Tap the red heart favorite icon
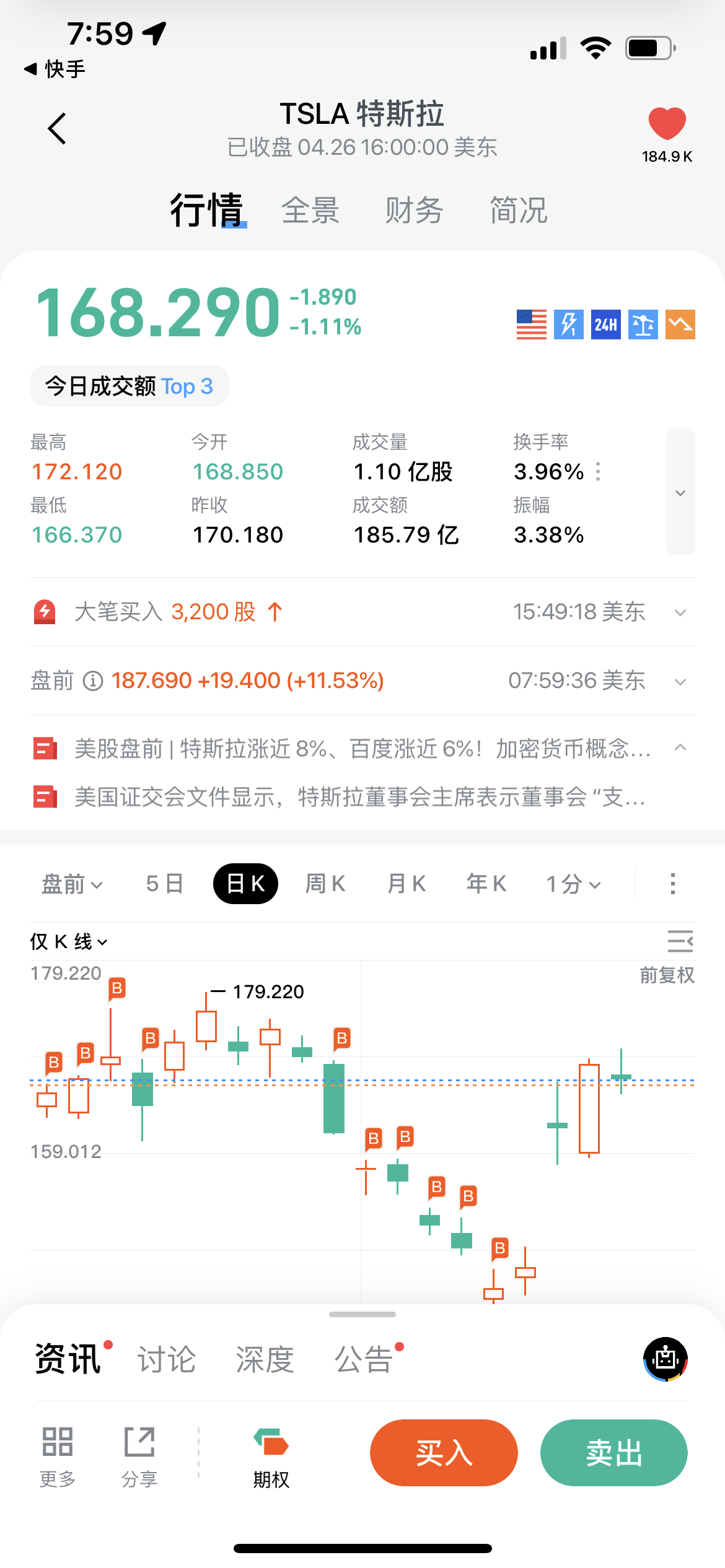Viewport: 725px width, 1568px height. pyautogui.click(x=667, y=124)
